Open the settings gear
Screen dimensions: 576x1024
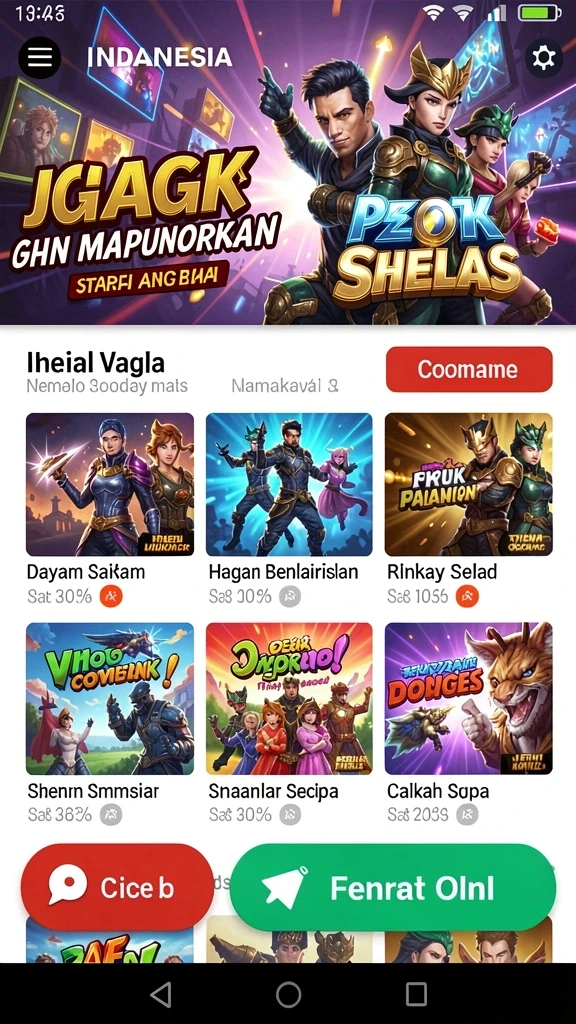click(543, 58)
